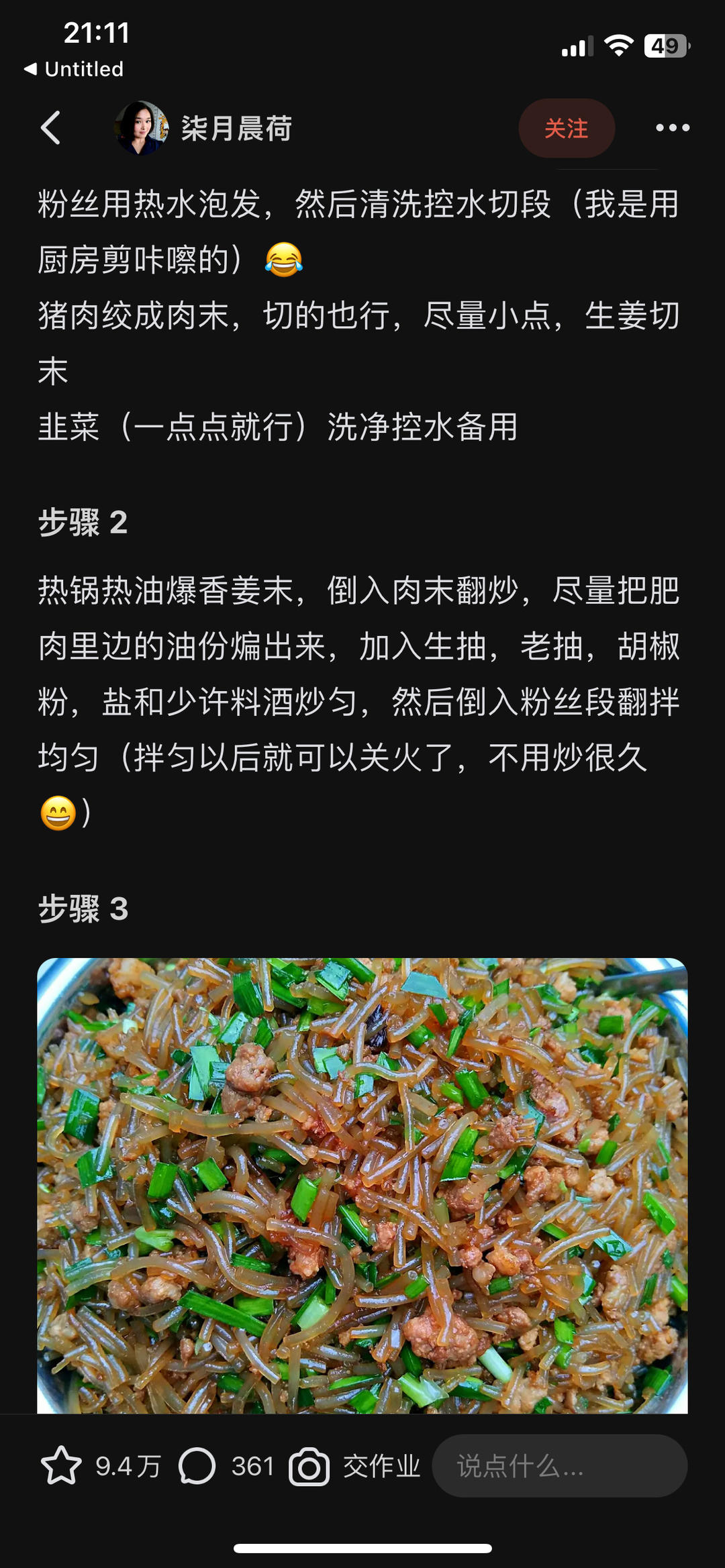Image resolution: width=725 pixels, height=1568 pixels.
Task: Go back using the top arrow
Action: (51, 128)
